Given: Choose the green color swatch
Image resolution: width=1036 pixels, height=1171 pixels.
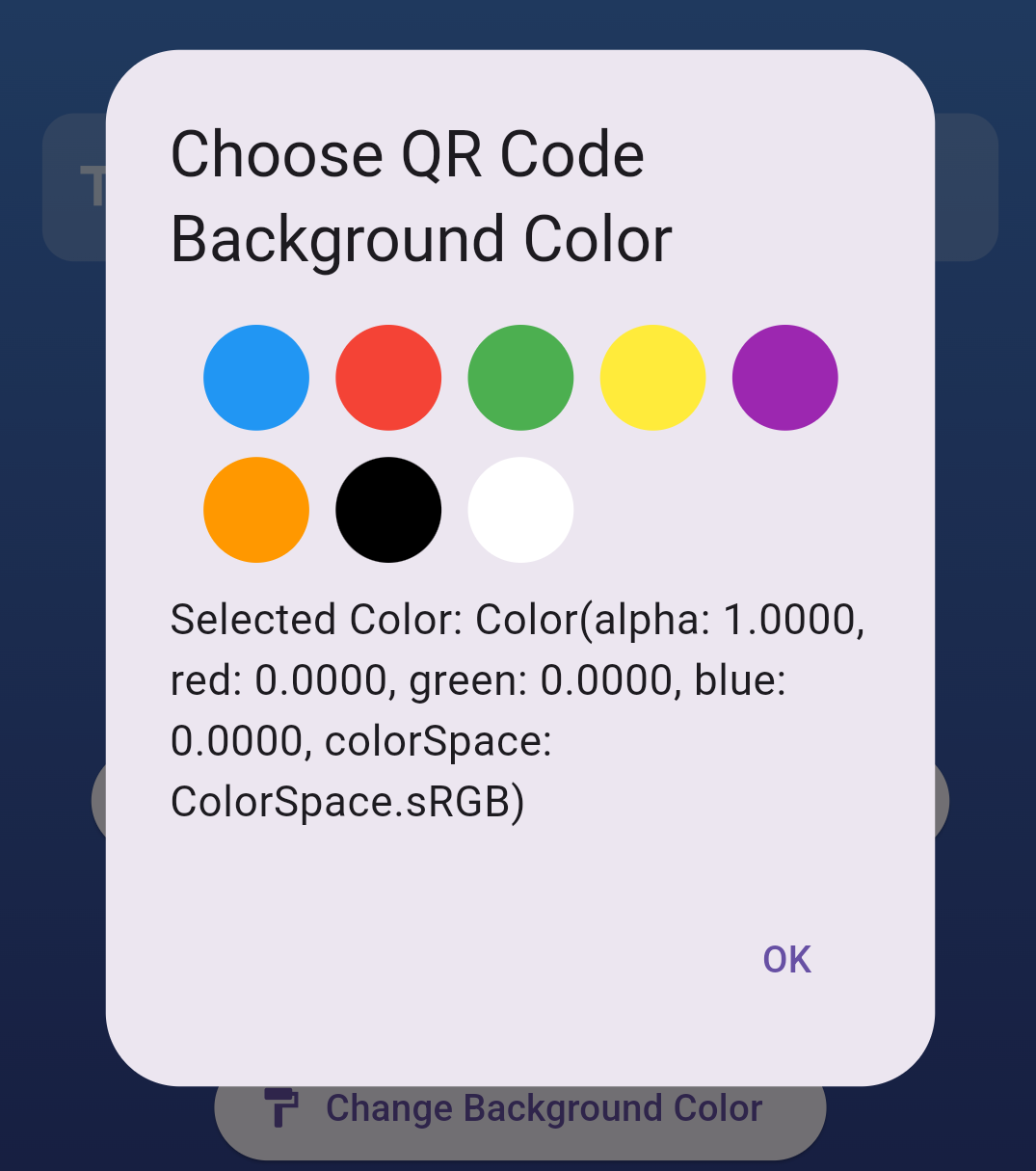Looking at the screenshot, I should (520, 378).
